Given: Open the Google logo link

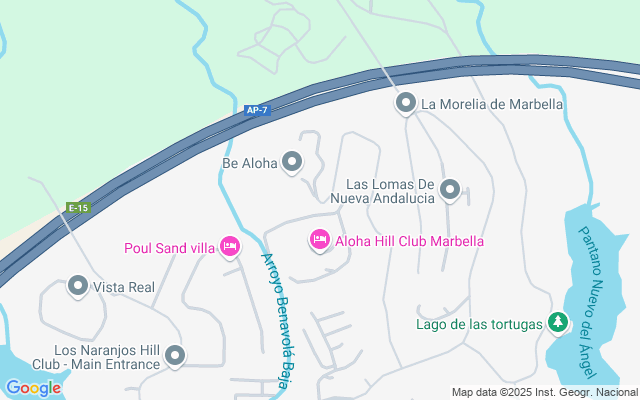Looking at the screenshot, I should [x=33, y=388].
